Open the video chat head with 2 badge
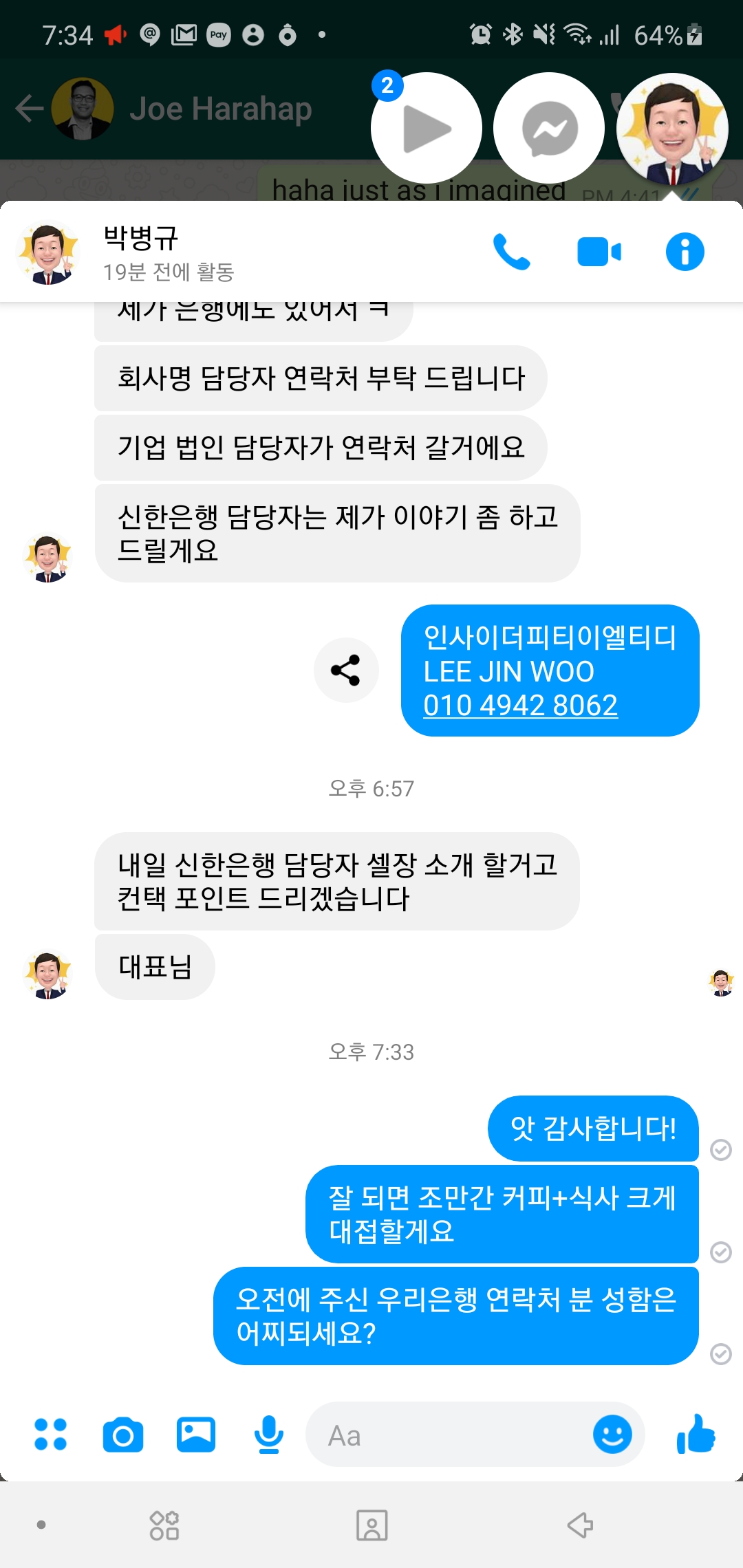 click(x=426, y=129)
